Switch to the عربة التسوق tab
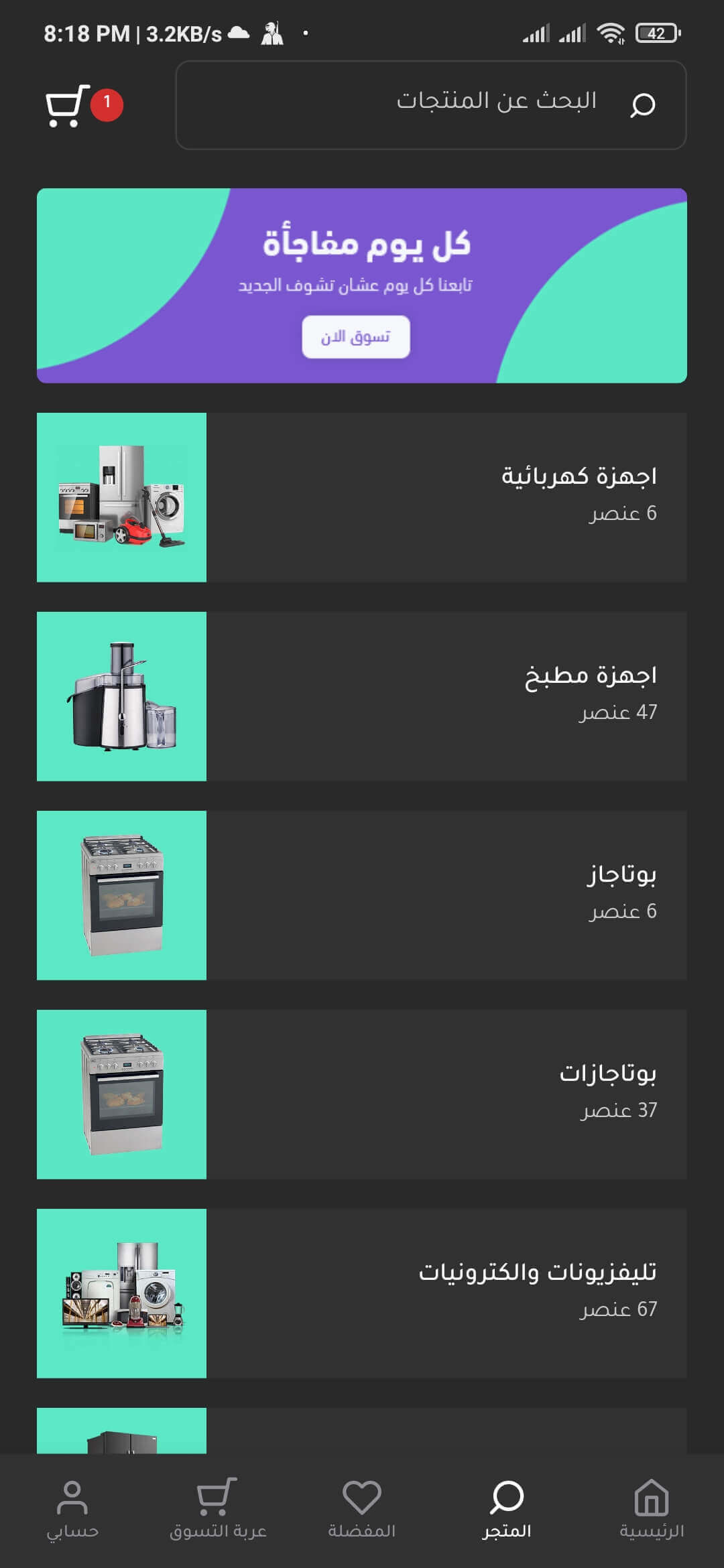Viewport: 724px width, 1568px height. 217,1509
